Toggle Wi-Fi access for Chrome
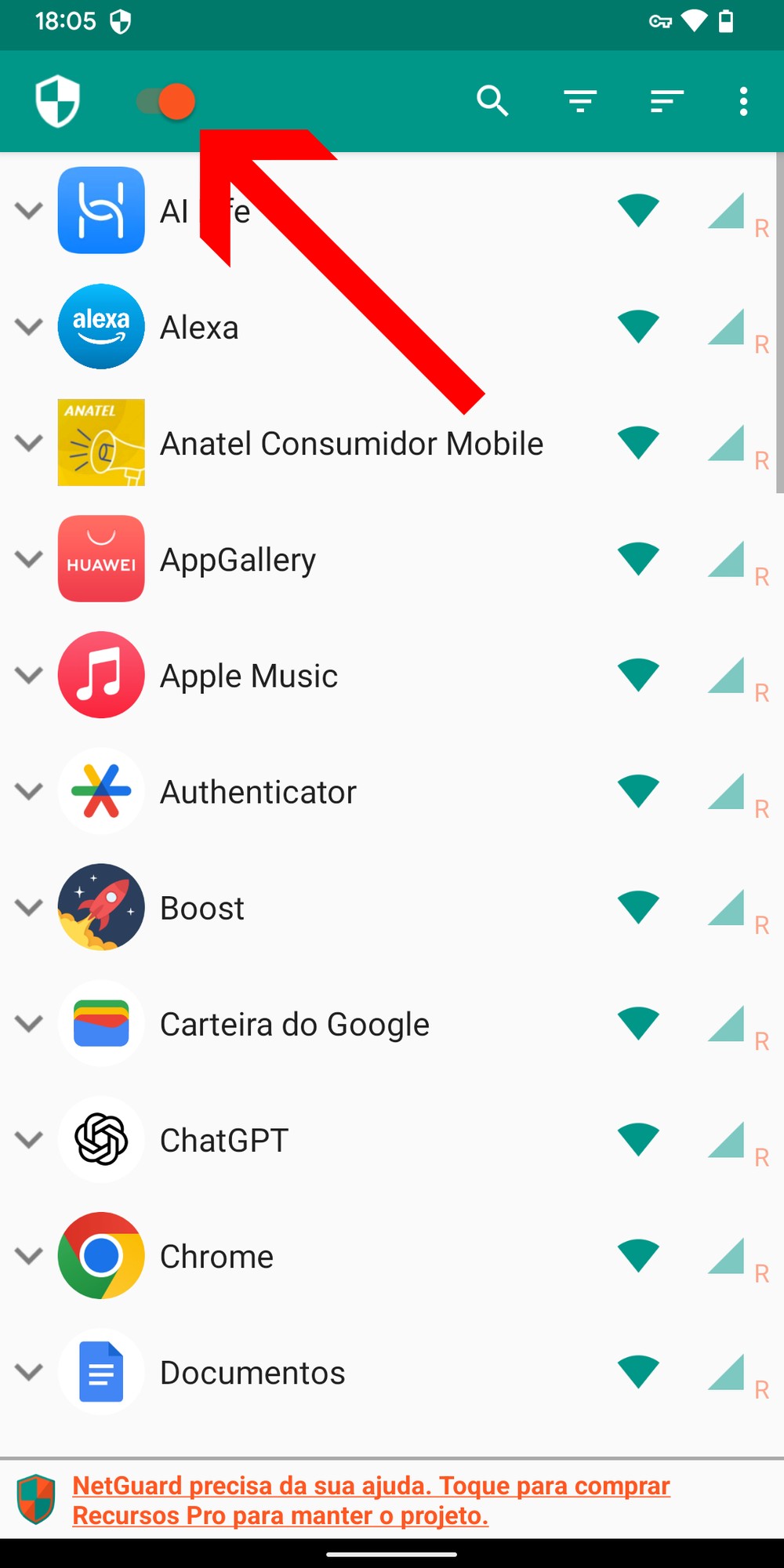Screen dimensions: 784x1568 (x=638, y=1256)
